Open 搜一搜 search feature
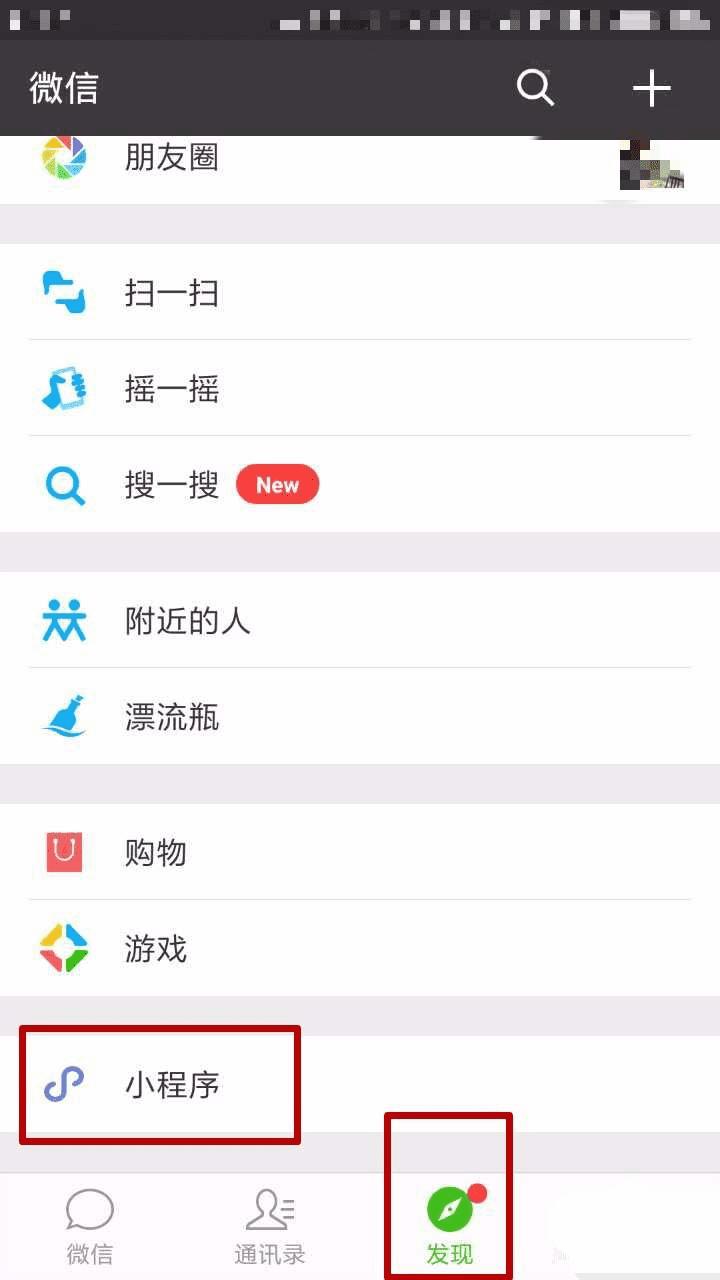720x1280 pixels. coord(172,485)
